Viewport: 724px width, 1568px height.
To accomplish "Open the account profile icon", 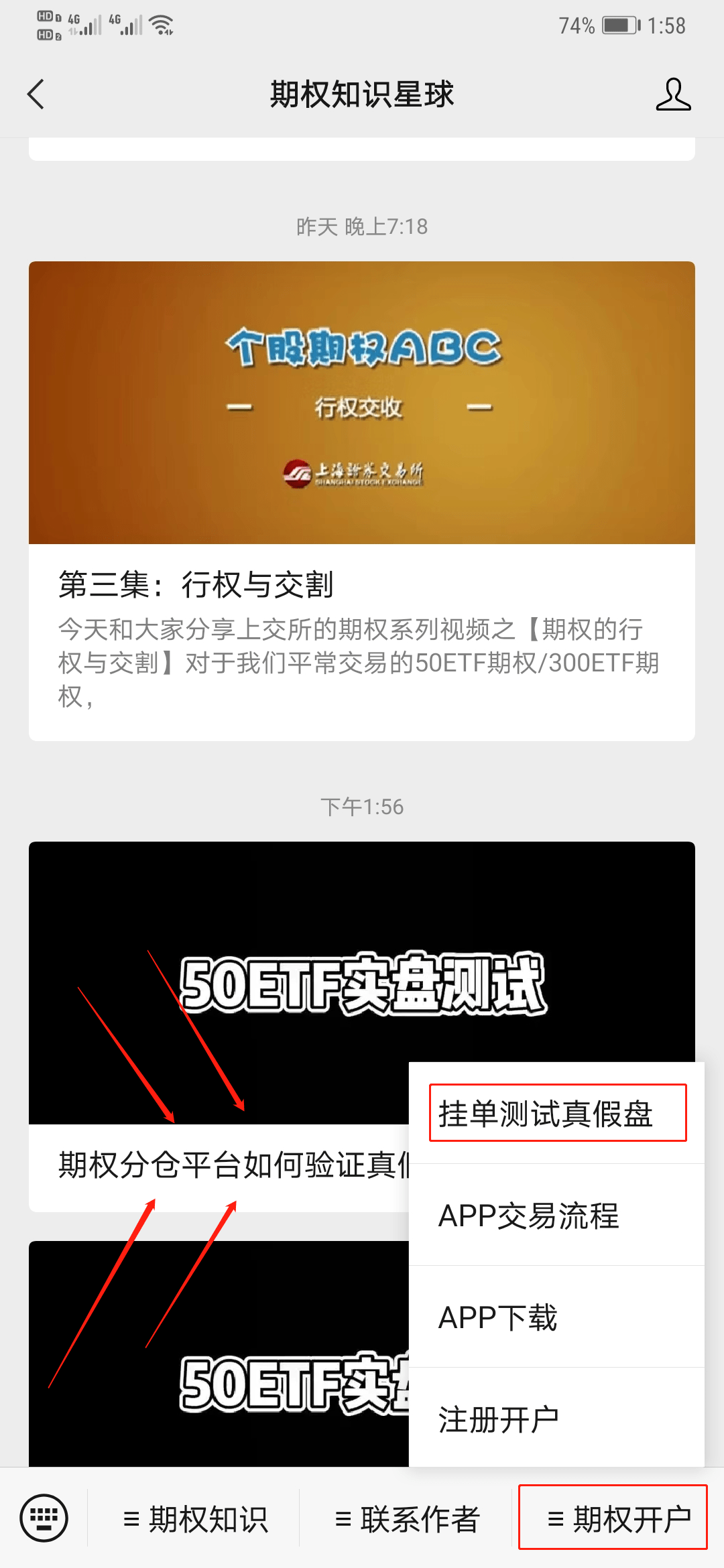I will pyautogui.click(x=673, y=94).
